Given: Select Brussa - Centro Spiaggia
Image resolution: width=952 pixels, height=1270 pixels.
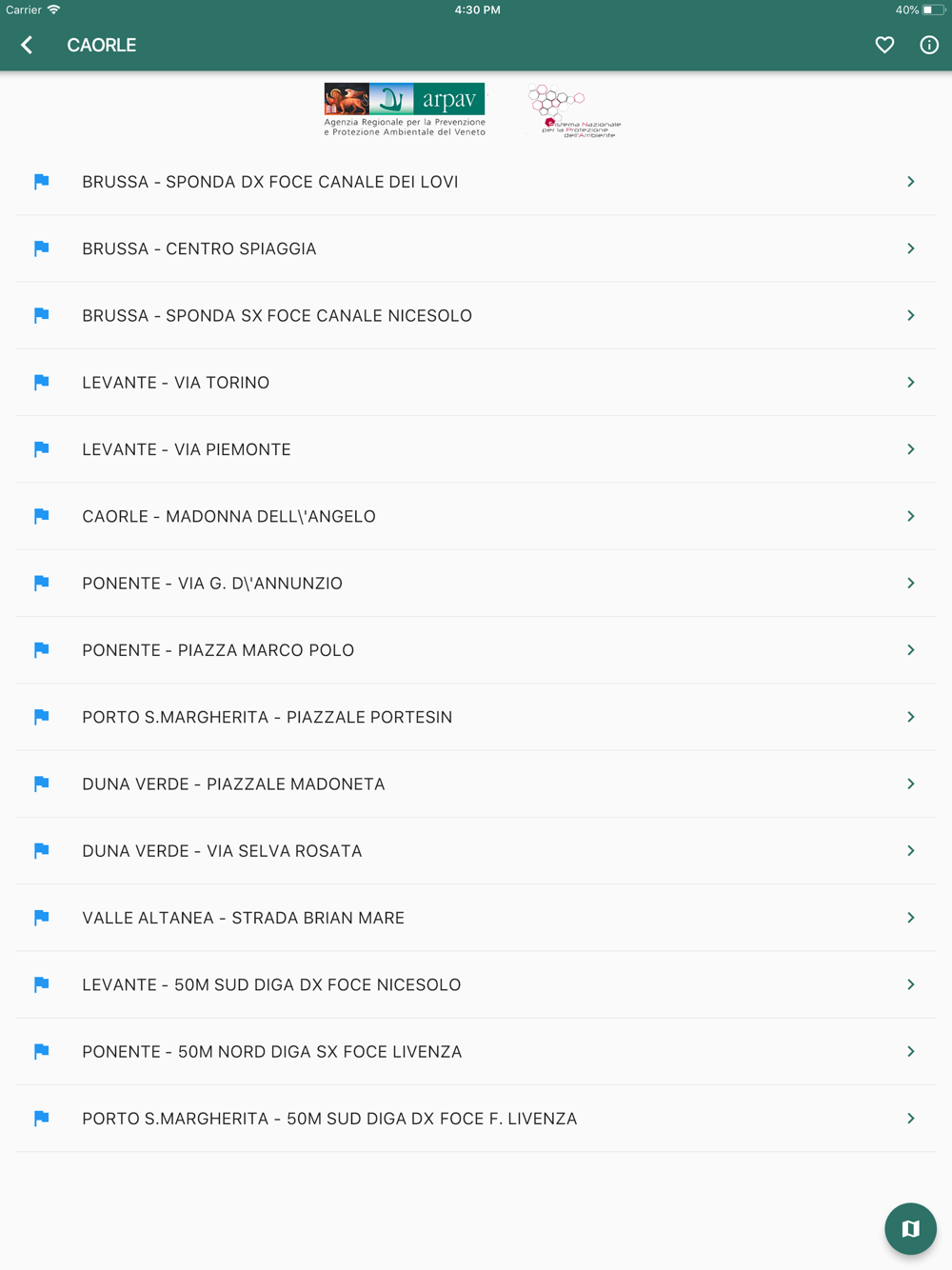Looking at the screenshot, I should click(476, 248).
